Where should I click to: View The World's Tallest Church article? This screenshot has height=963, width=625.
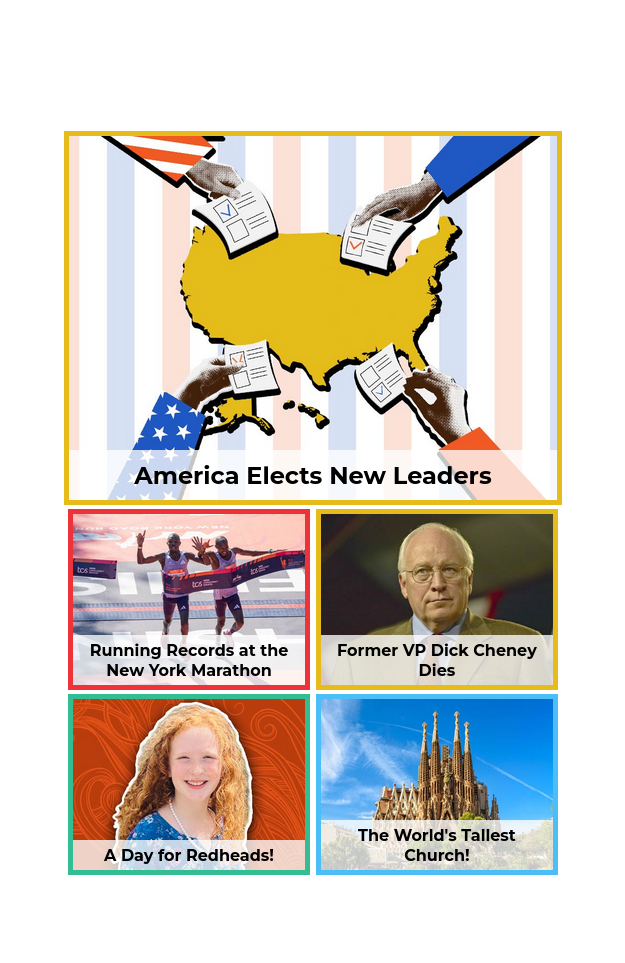click(436, 784)
